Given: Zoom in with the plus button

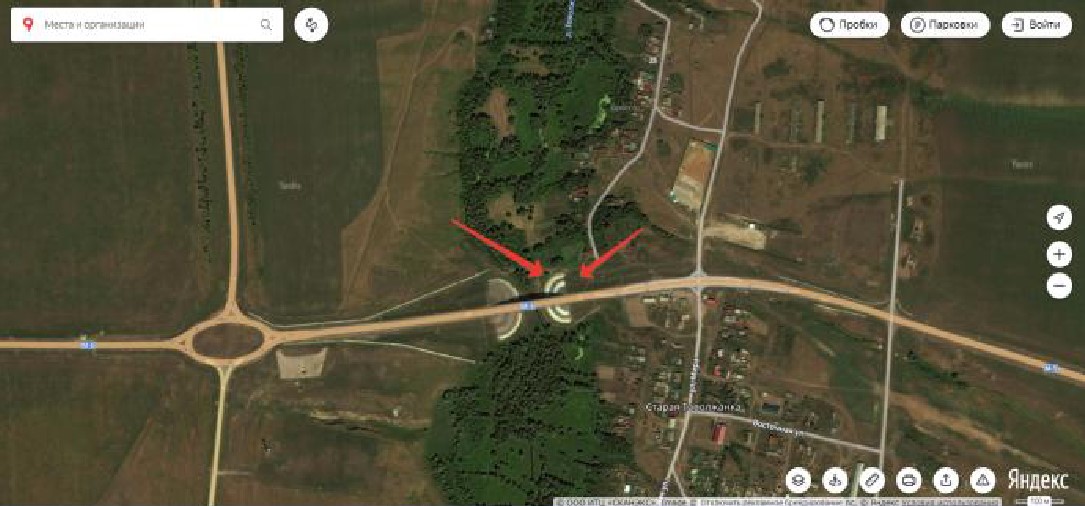Looking at the screenshot, I should point(1059,254).
